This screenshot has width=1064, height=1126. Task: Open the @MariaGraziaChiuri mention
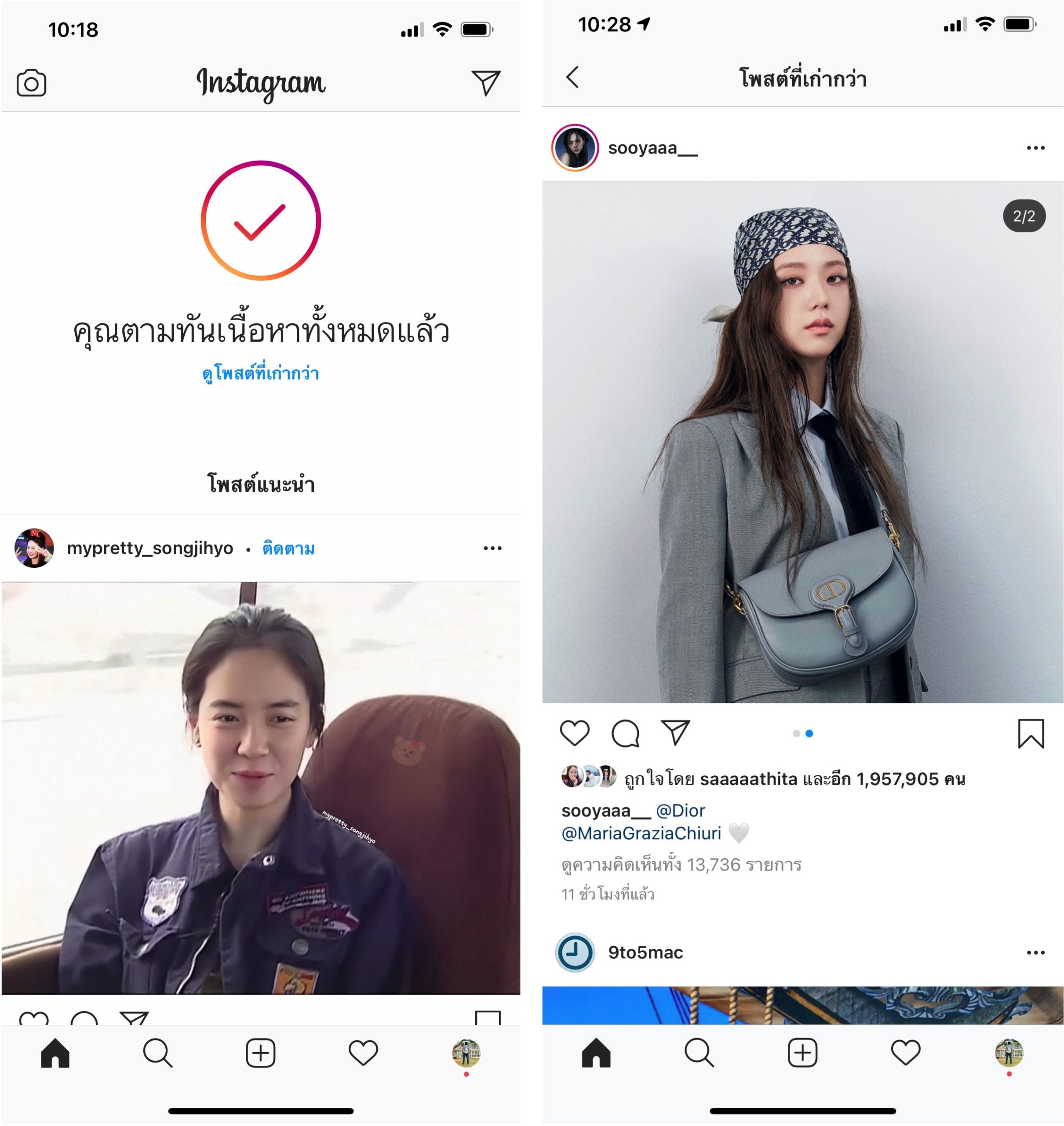pyautogui.click(x=641, y=834)
